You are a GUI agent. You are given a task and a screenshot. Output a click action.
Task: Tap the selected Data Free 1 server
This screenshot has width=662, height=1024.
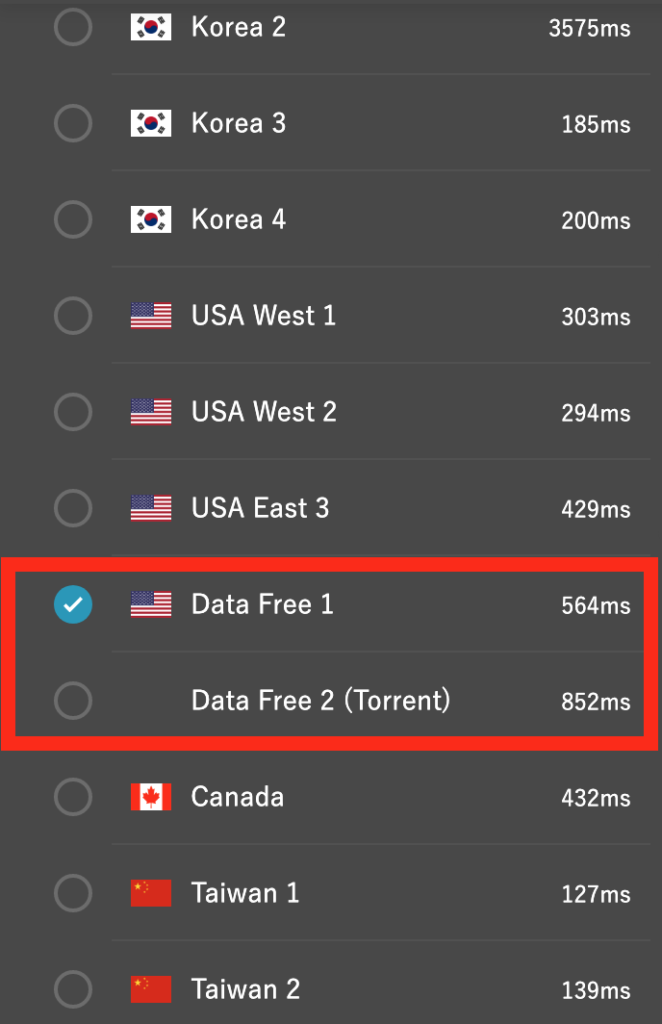(72, 604)
